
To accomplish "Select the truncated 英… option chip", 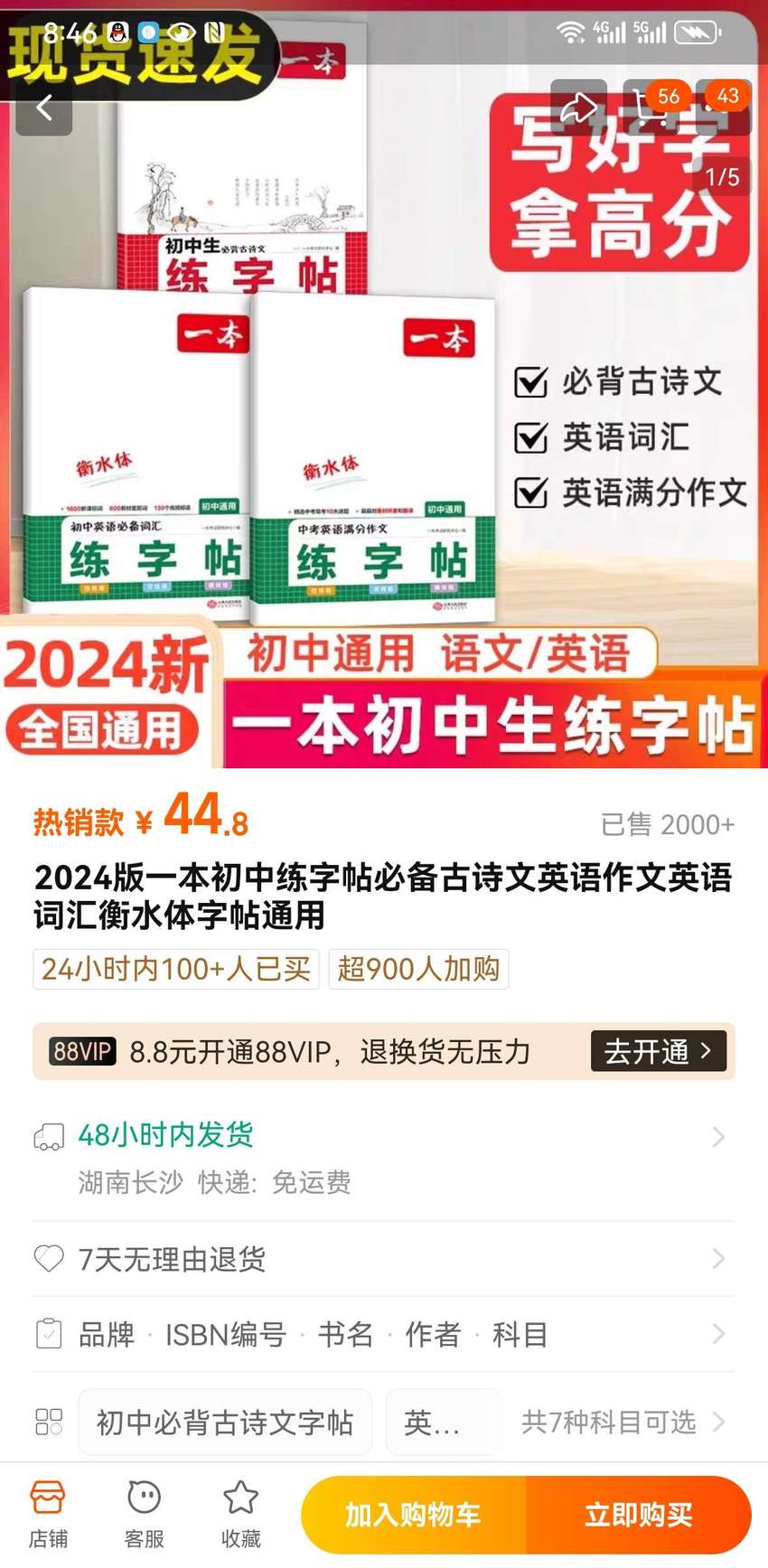I will (x=443, y=1422).
